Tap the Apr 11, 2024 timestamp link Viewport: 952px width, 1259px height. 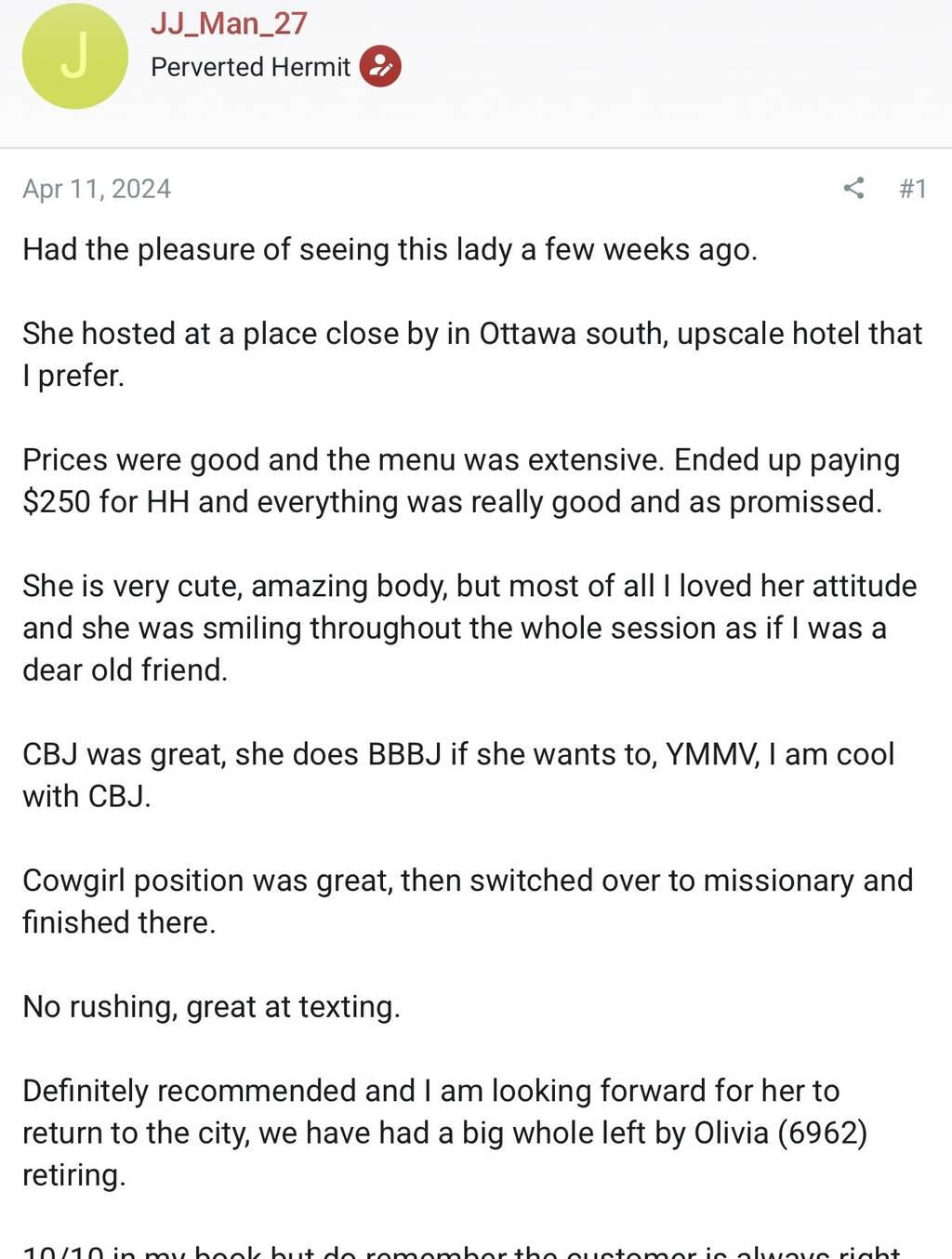click(97, 189)
